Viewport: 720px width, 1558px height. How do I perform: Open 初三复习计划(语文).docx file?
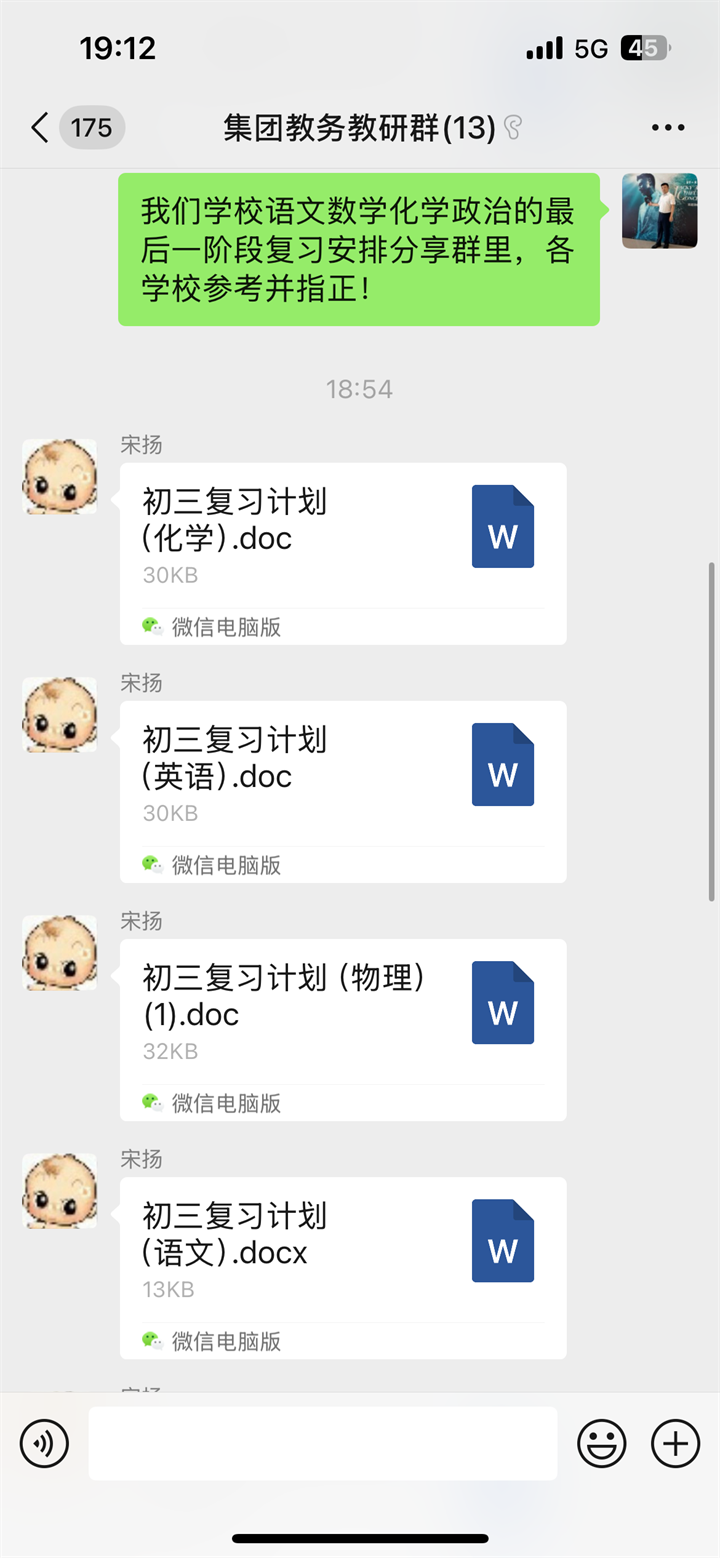pyautogui.click(x=342, y=1255)
